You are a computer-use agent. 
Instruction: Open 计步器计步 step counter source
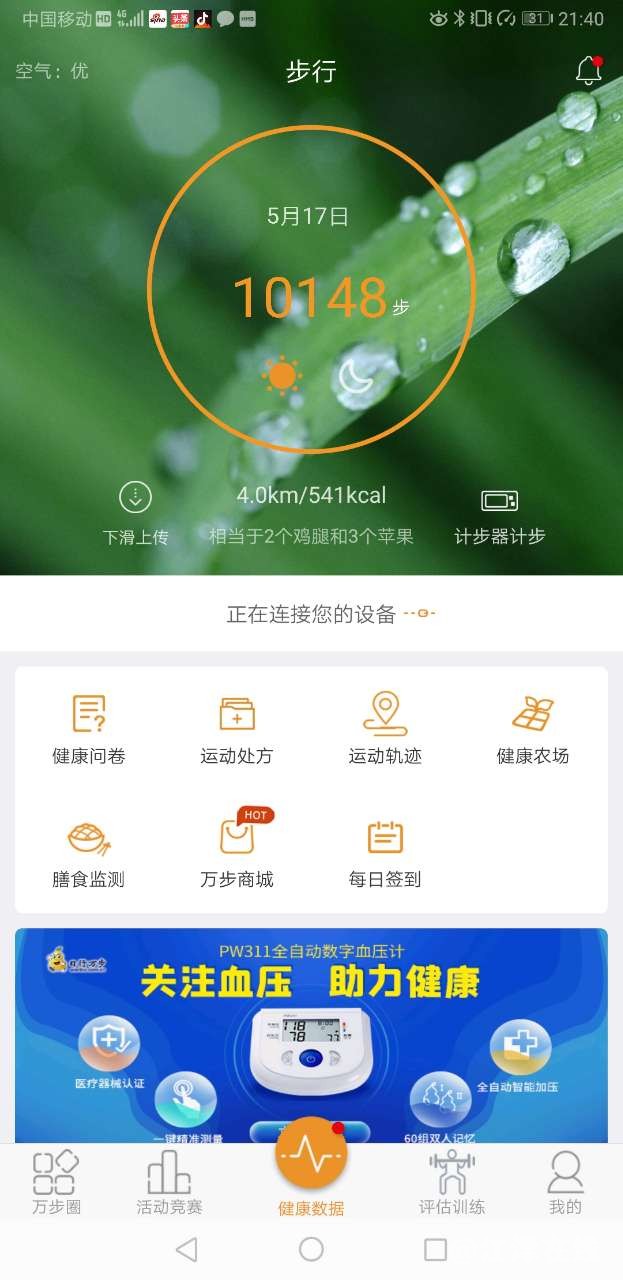point(499,501)
